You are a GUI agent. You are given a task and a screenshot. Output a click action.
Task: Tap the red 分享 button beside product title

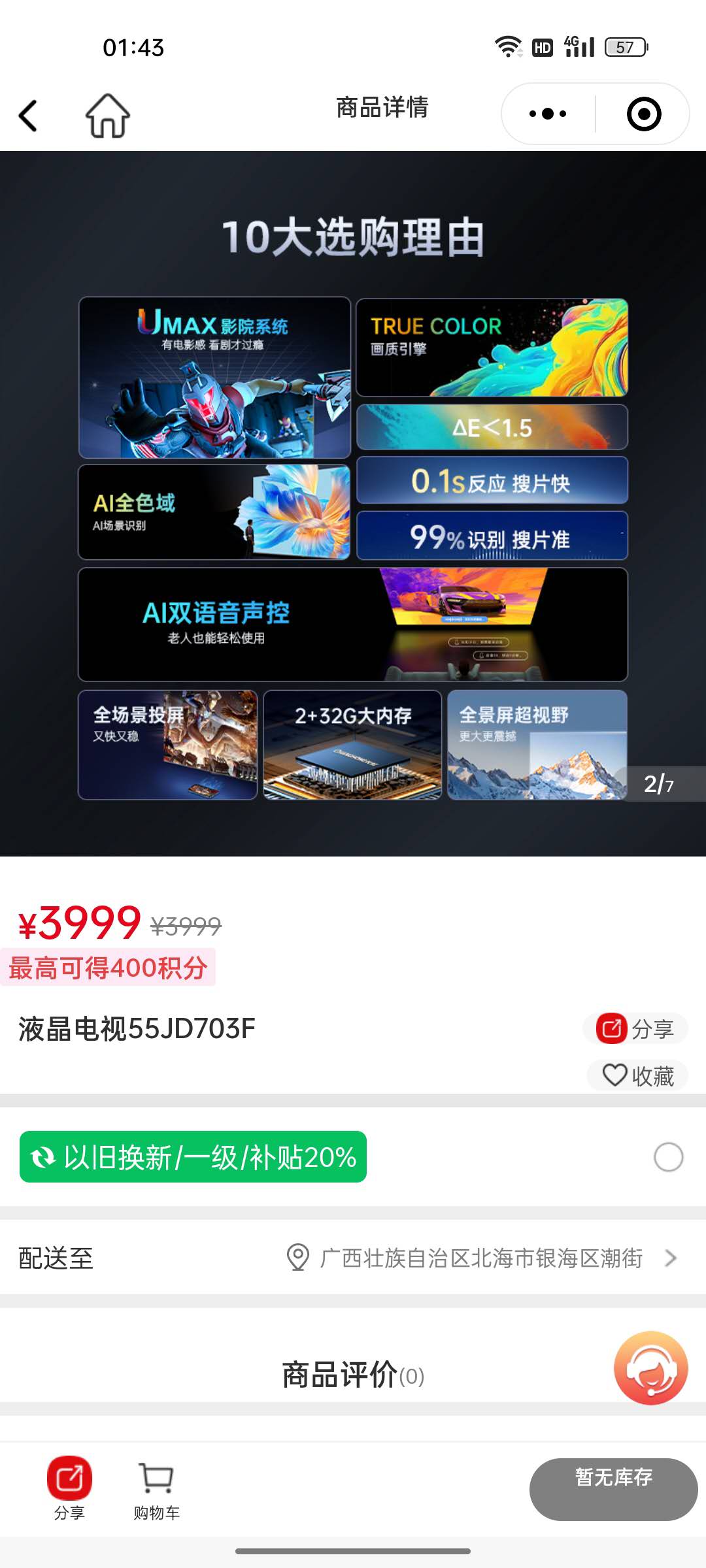[635, 1029]
